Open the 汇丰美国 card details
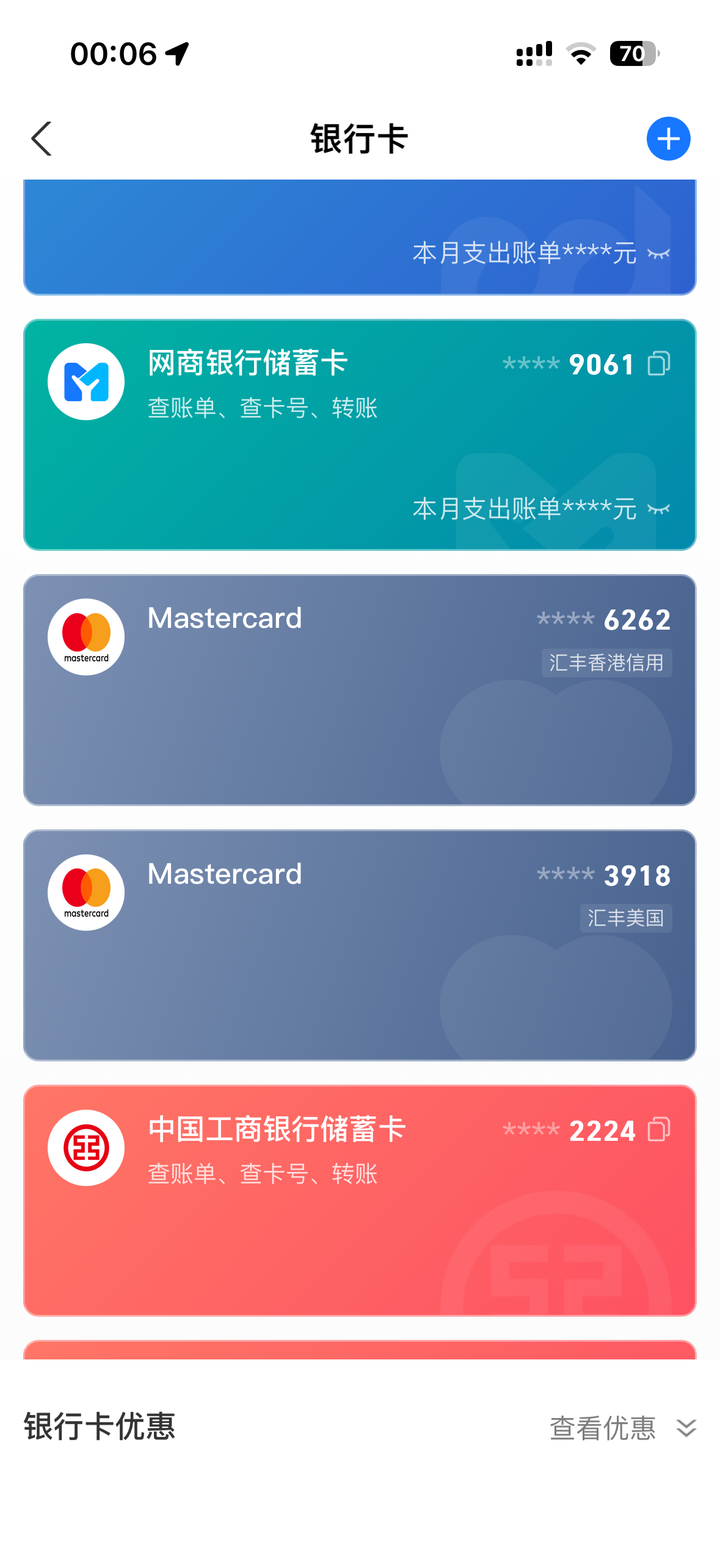 (360, 945)
